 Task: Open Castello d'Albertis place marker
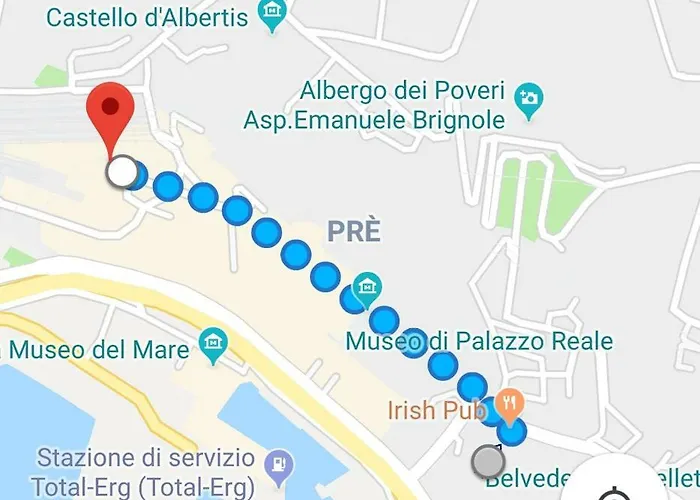point(270,14)
